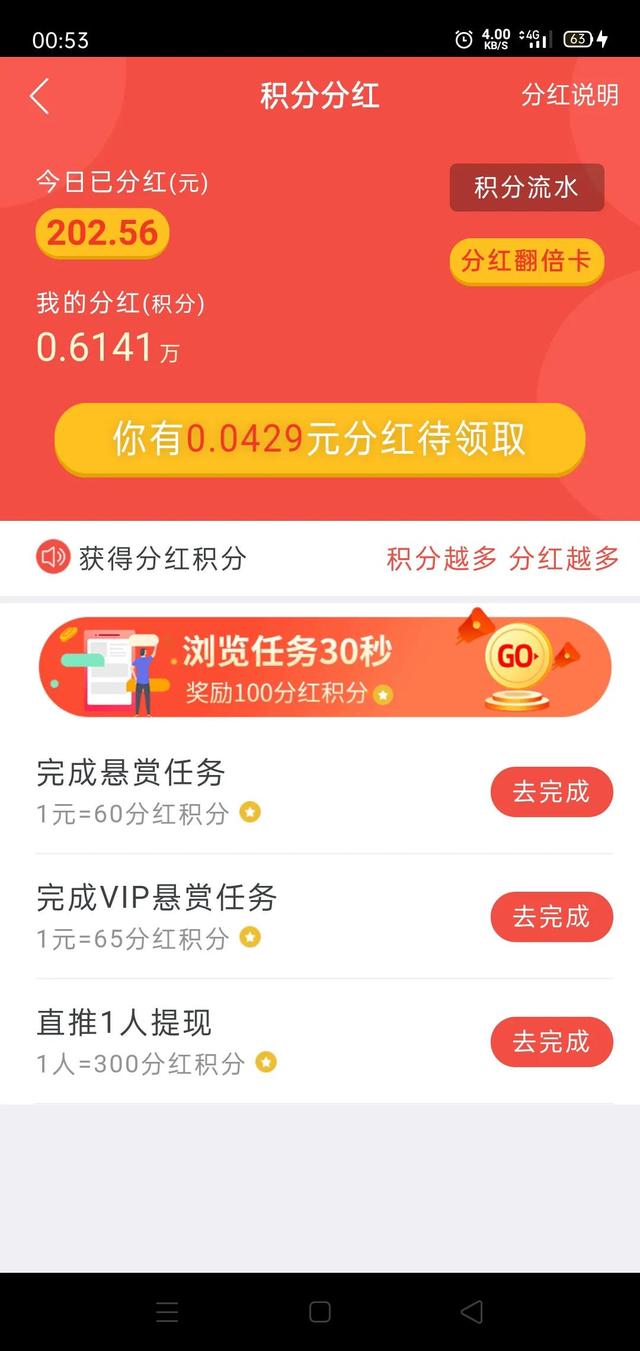Claim the 0.0429元 pending dividend
Viewport: 640px width, 1351px height.
319,439
